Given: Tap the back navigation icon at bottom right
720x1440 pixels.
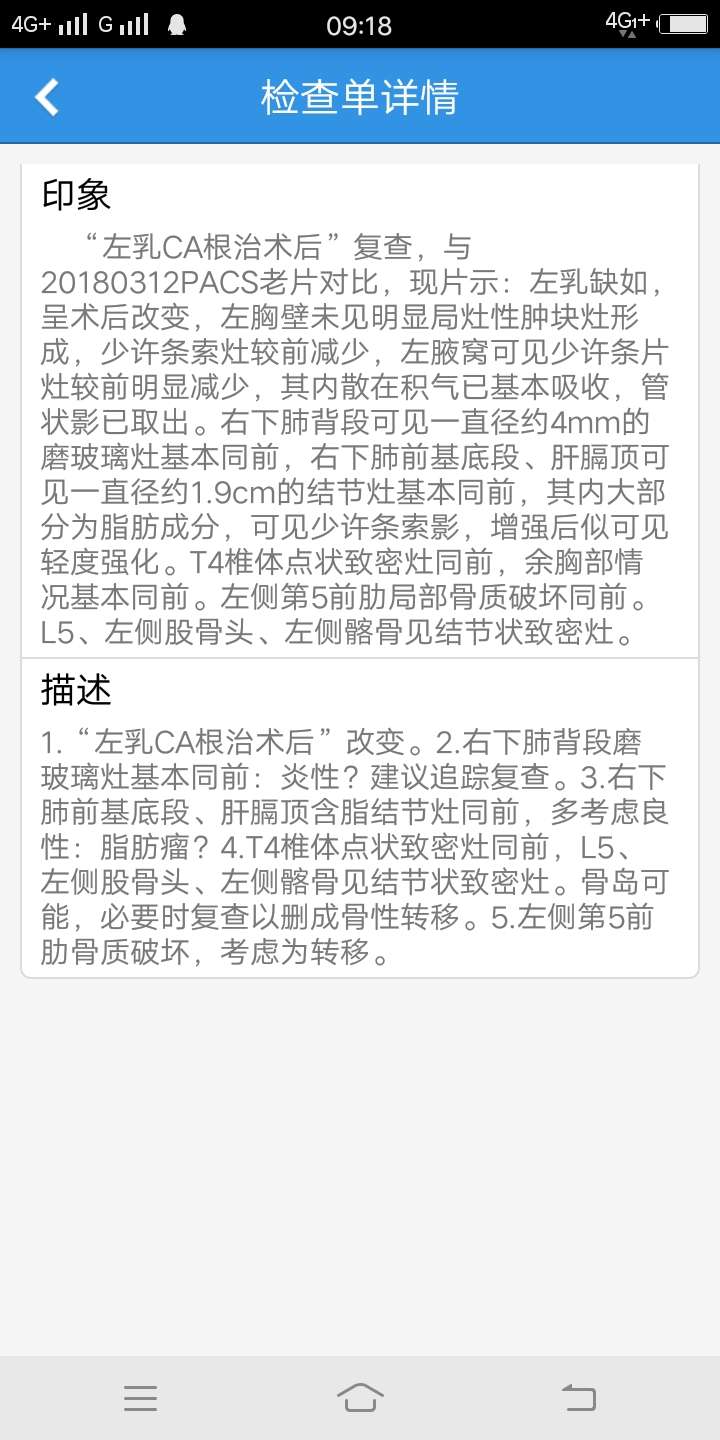Looking at the screenshot, I should (x=578, y=1398).
